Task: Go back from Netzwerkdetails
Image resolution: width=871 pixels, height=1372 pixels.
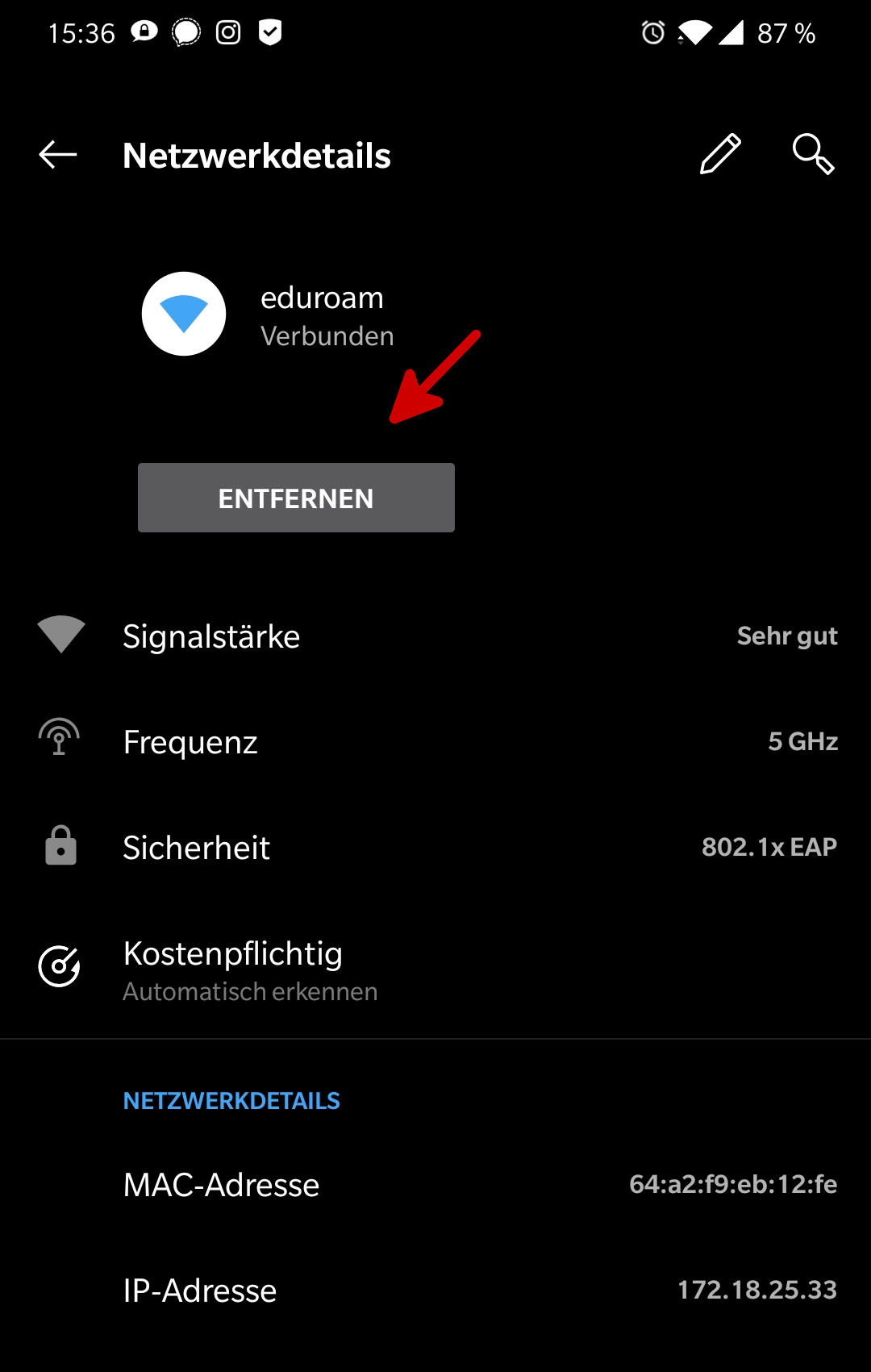Action: pyautogui.click(x=58, y=155)
